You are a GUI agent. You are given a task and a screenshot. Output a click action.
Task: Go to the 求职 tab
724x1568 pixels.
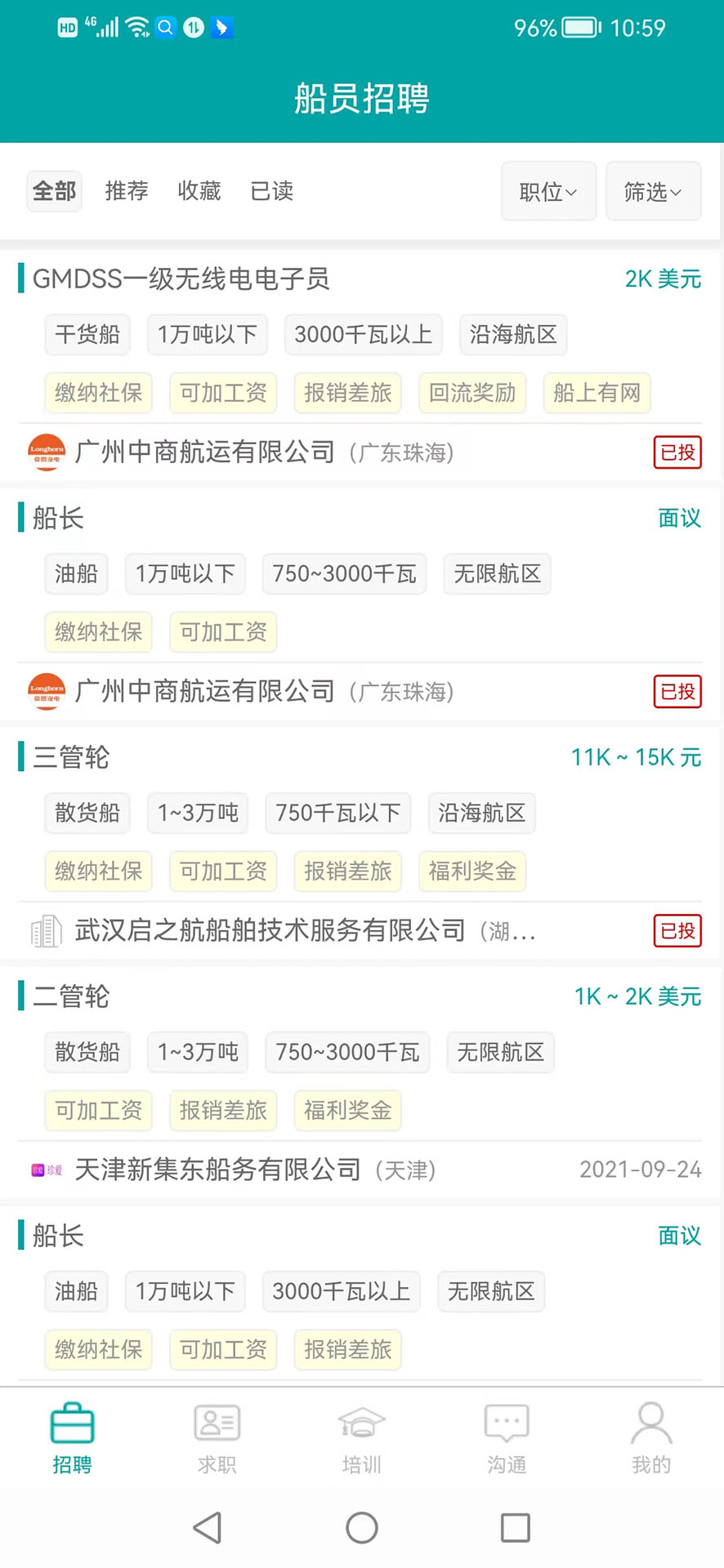click(217, 1439)
